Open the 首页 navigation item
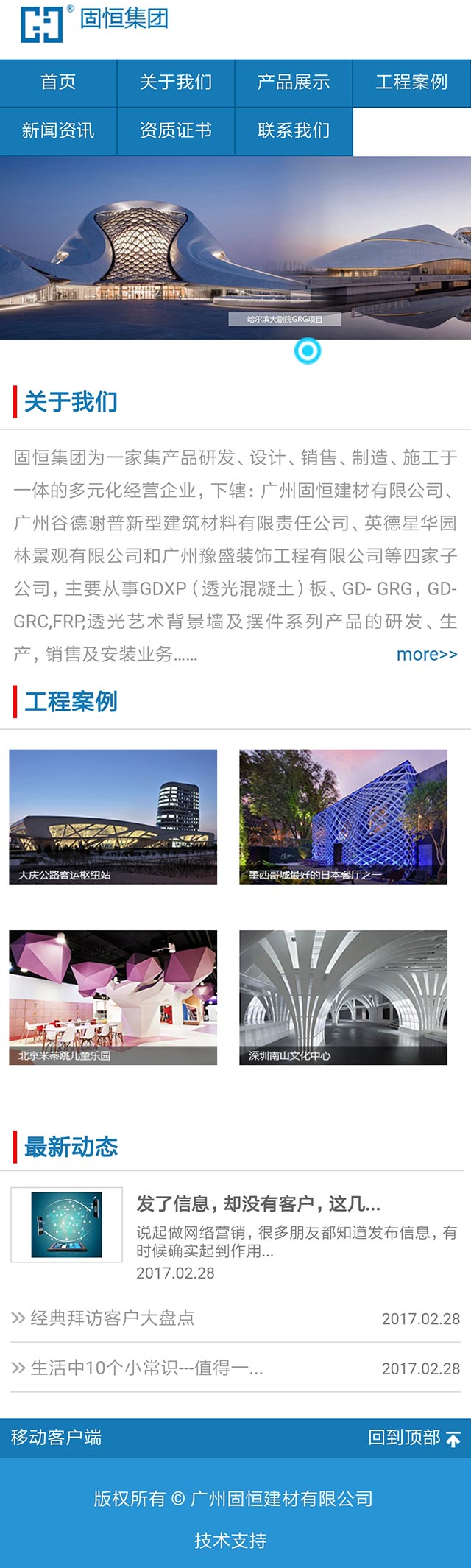 [x=58, y=82]
